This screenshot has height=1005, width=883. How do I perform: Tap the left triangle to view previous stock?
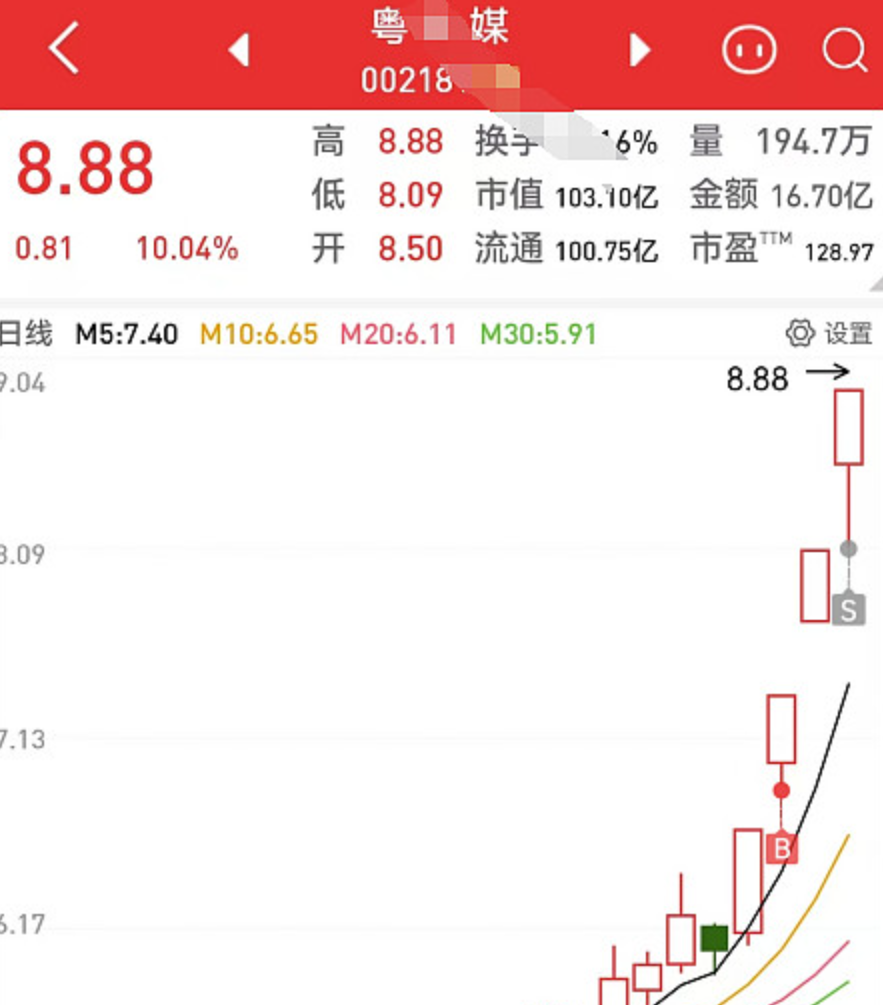click(239, 47)
